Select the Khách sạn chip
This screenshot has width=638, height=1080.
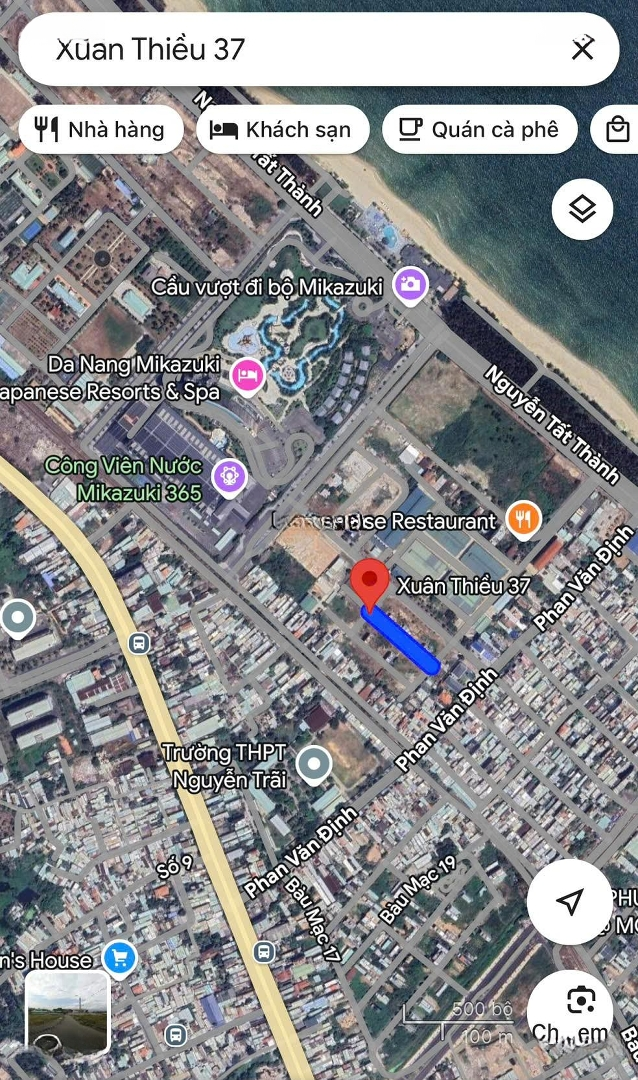coord(282,129)
